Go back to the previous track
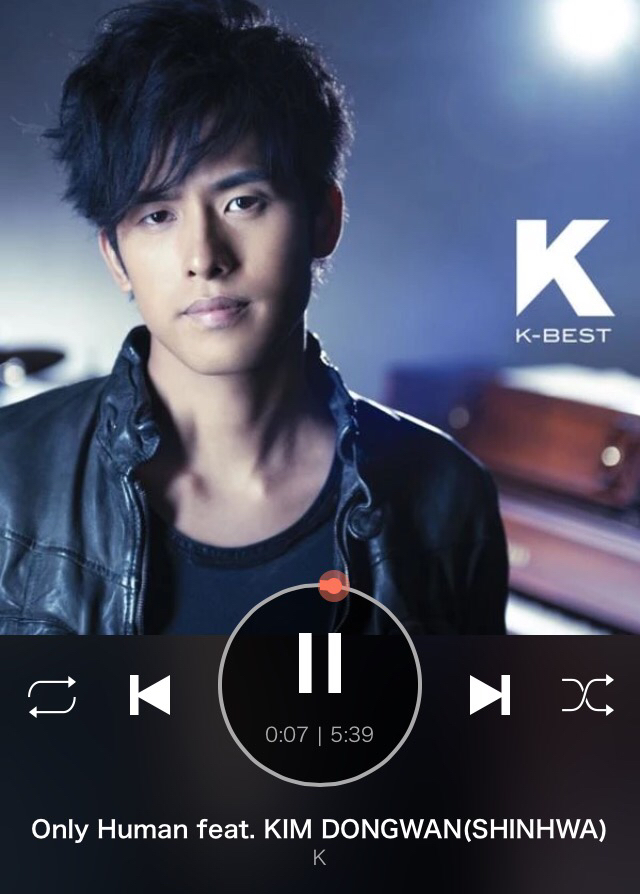This screenshot has width=640, height=894. [x=150, y=695]
